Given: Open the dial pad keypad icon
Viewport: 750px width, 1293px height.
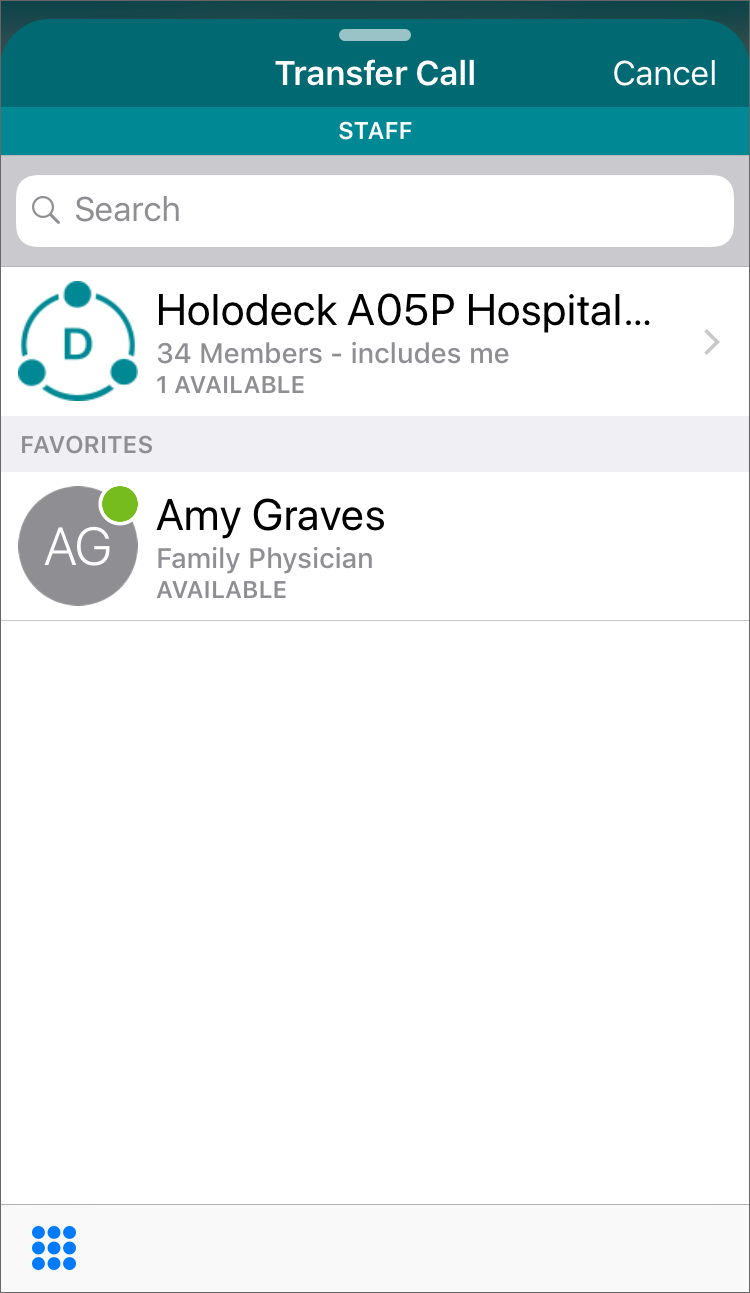Looking at the screenshot, I should click(54, 1247).
